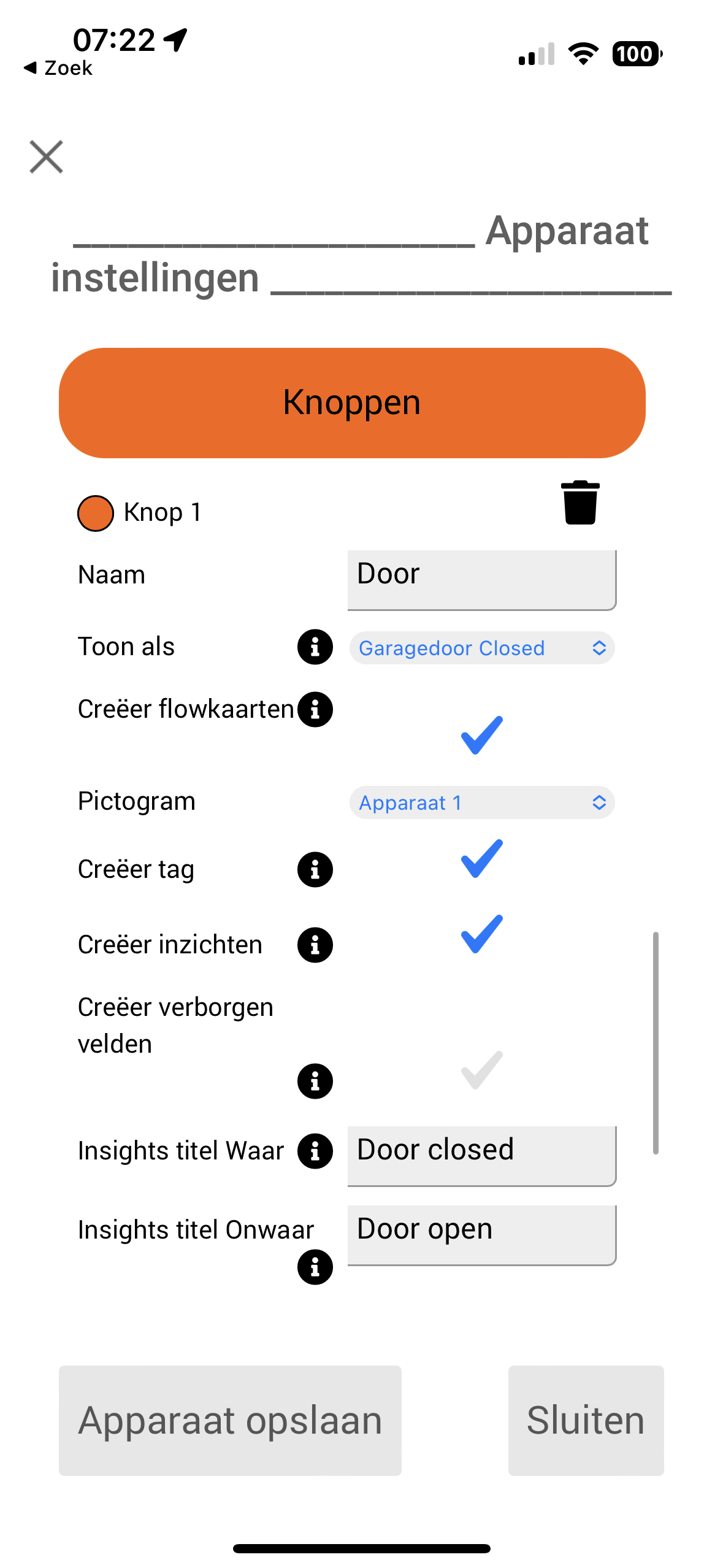Show info about Toon als
The width and height of the screenshot is (723, 1568).
(x=315, y=647)
